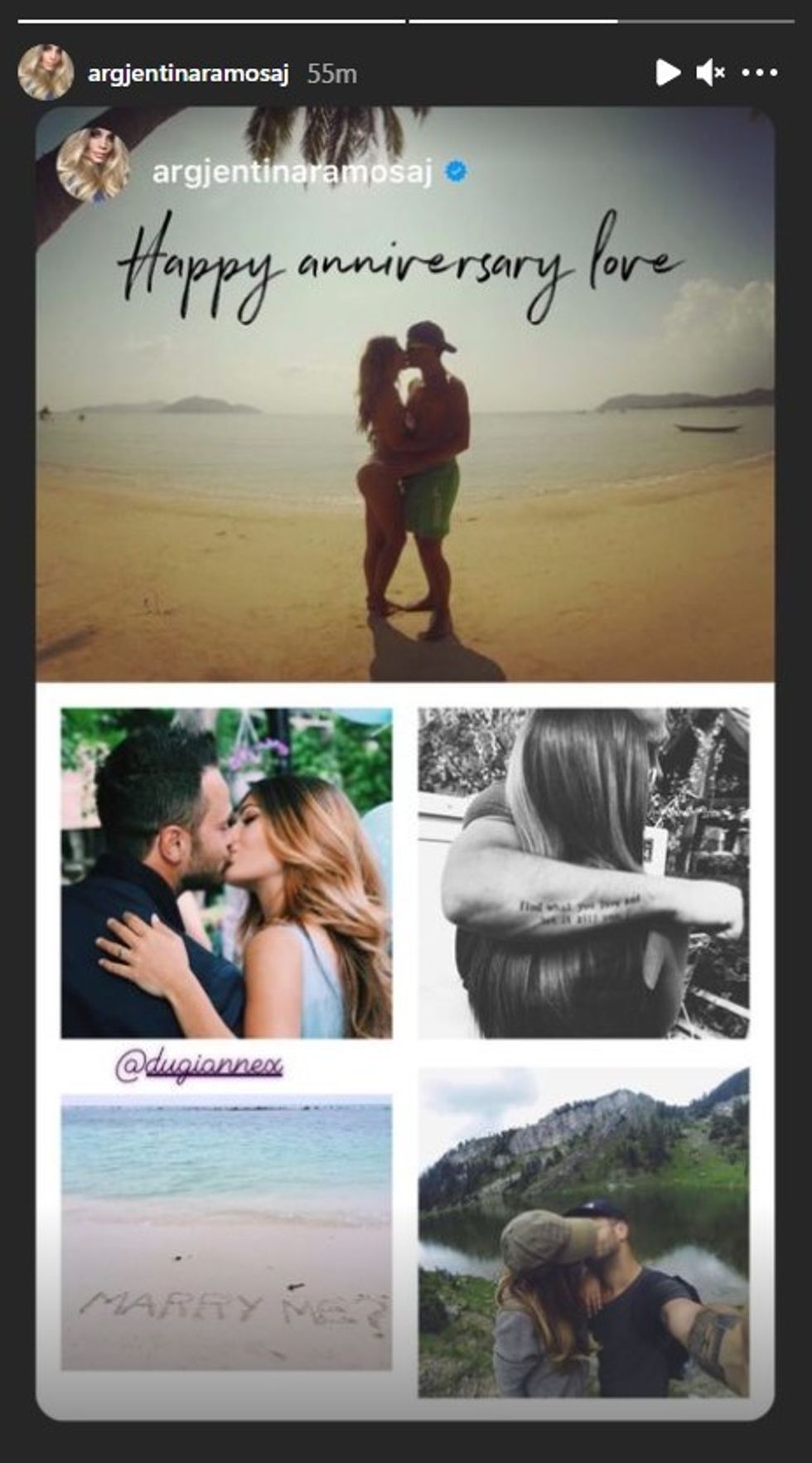The image size is (812, 1463).
Task: Open argjentinaramosaj's profile picture
Action: tap(46, 73)
